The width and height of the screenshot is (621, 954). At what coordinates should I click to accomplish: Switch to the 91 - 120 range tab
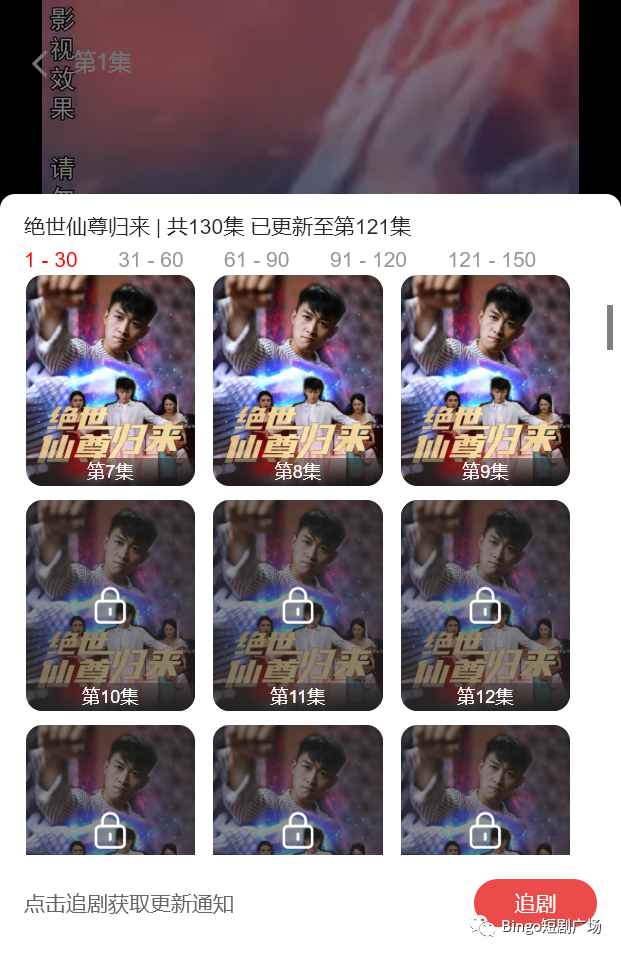[368, 260]
